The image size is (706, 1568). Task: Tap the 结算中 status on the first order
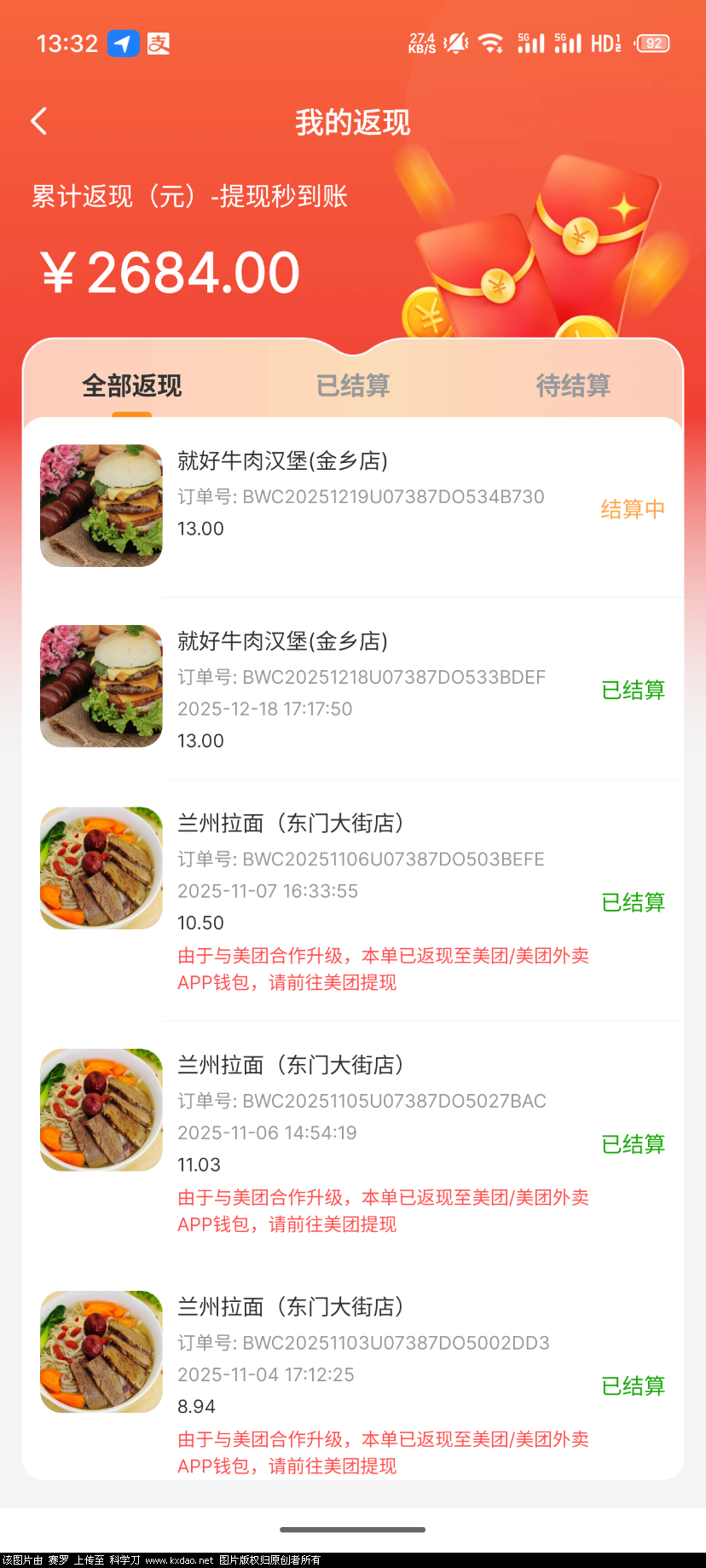pos(633,509)
